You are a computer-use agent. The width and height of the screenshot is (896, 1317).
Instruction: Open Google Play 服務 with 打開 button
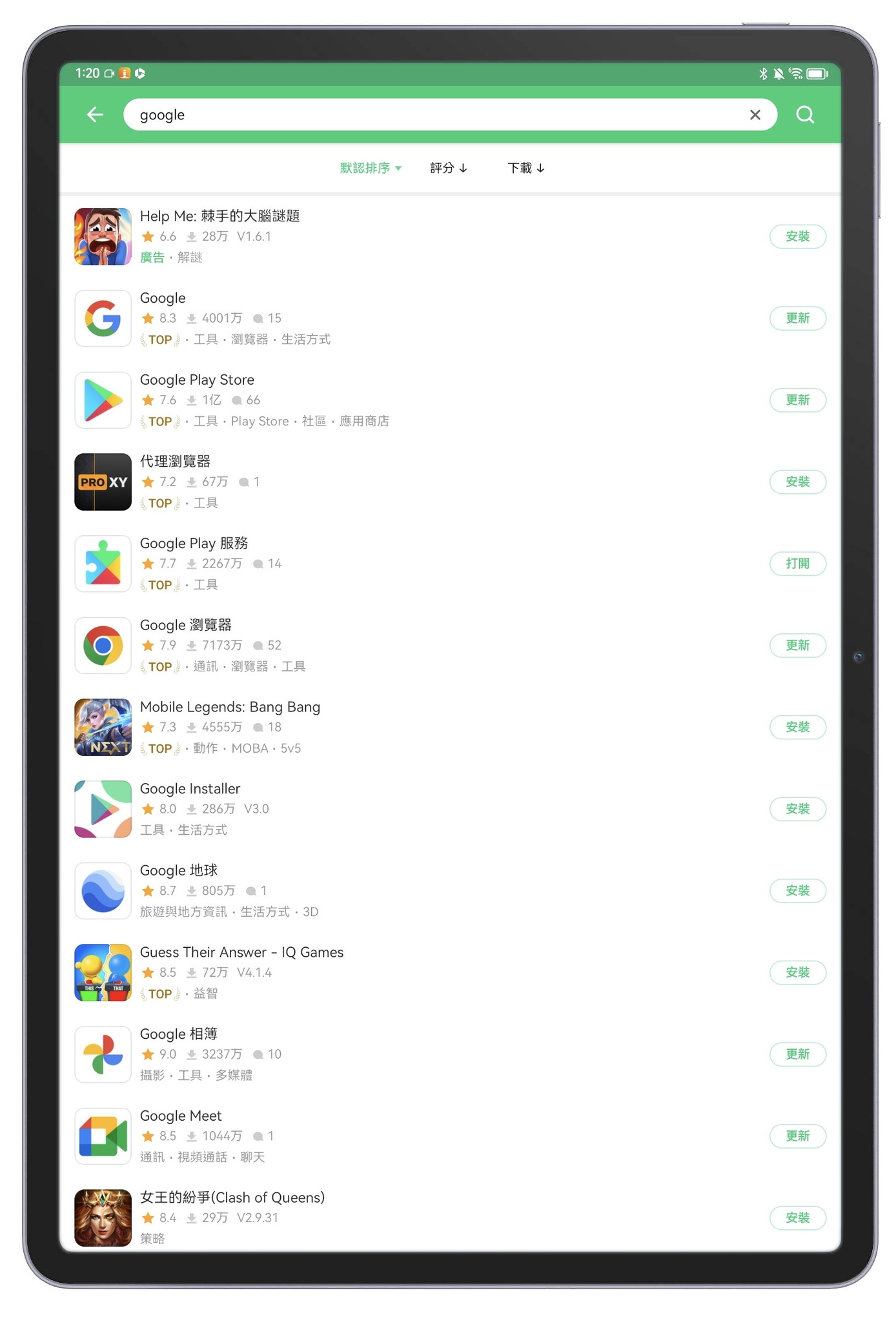(797, 564)
